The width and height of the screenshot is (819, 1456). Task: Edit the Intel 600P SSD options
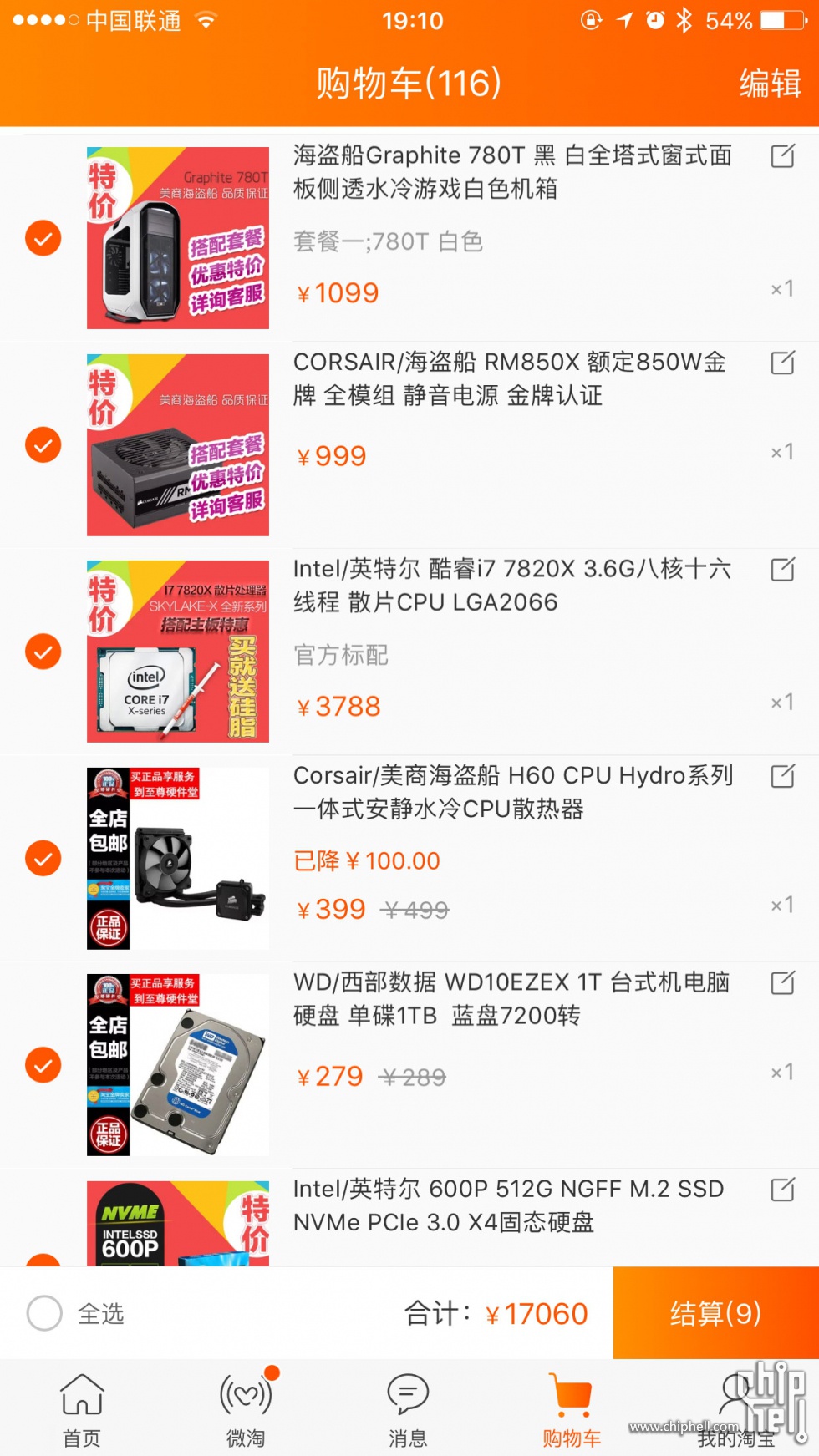[x=782, y=1190]
